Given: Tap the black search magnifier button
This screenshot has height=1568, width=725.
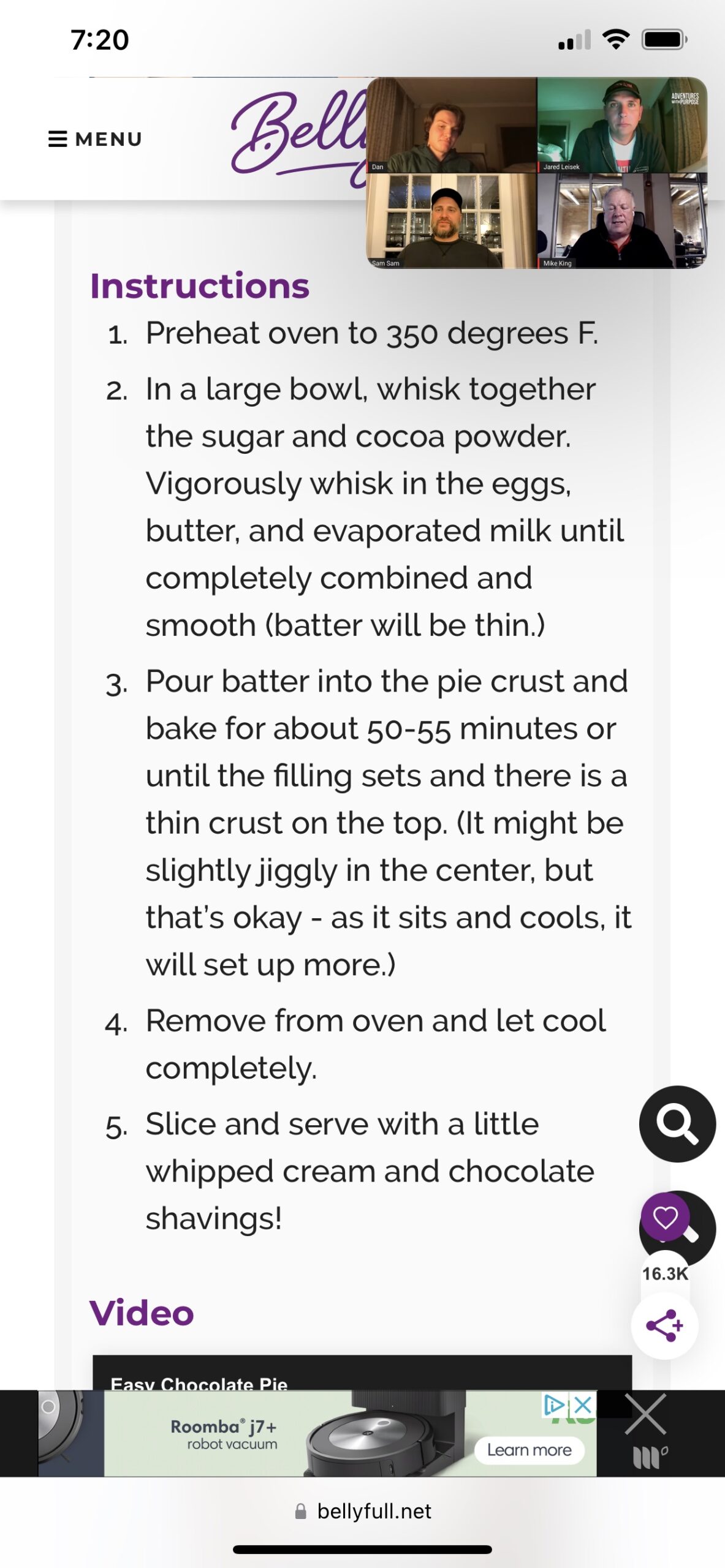Looking at the screenshot, I should point(677,1124).
